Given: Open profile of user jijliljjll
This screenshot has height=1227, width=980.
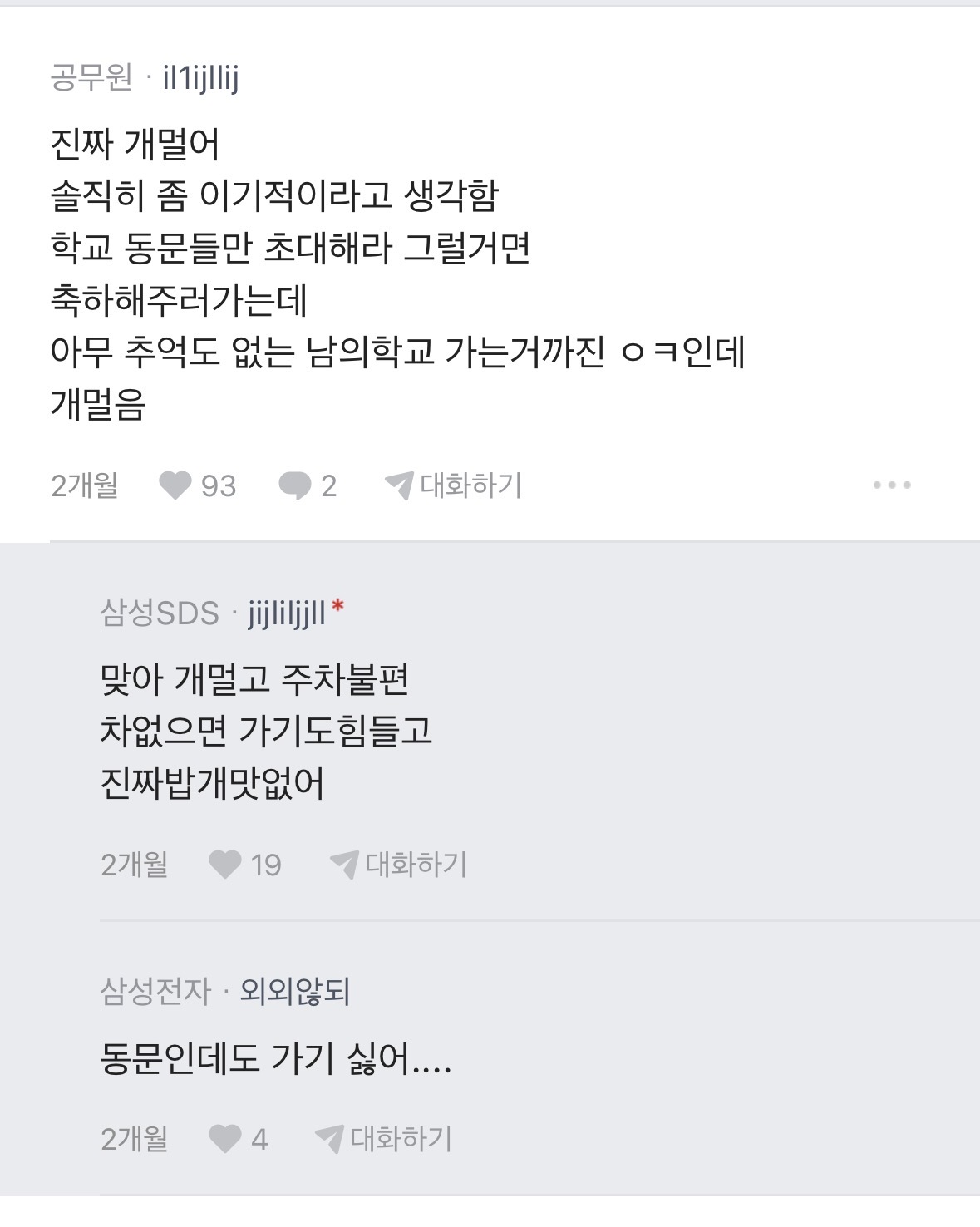Looking at the screenshot, I should (287, 613).
